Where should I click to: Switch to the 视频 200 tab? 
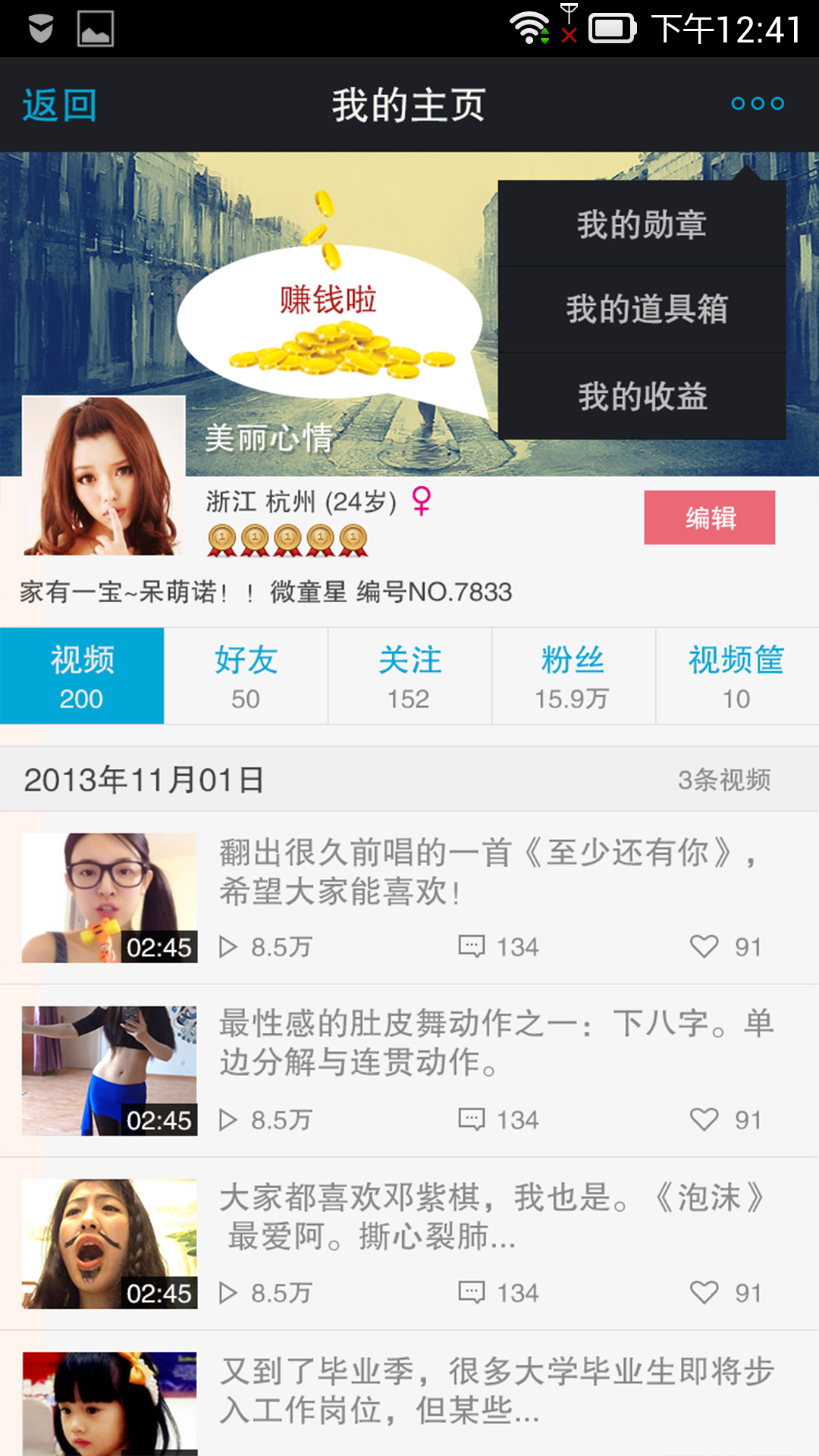pos(82,676)
